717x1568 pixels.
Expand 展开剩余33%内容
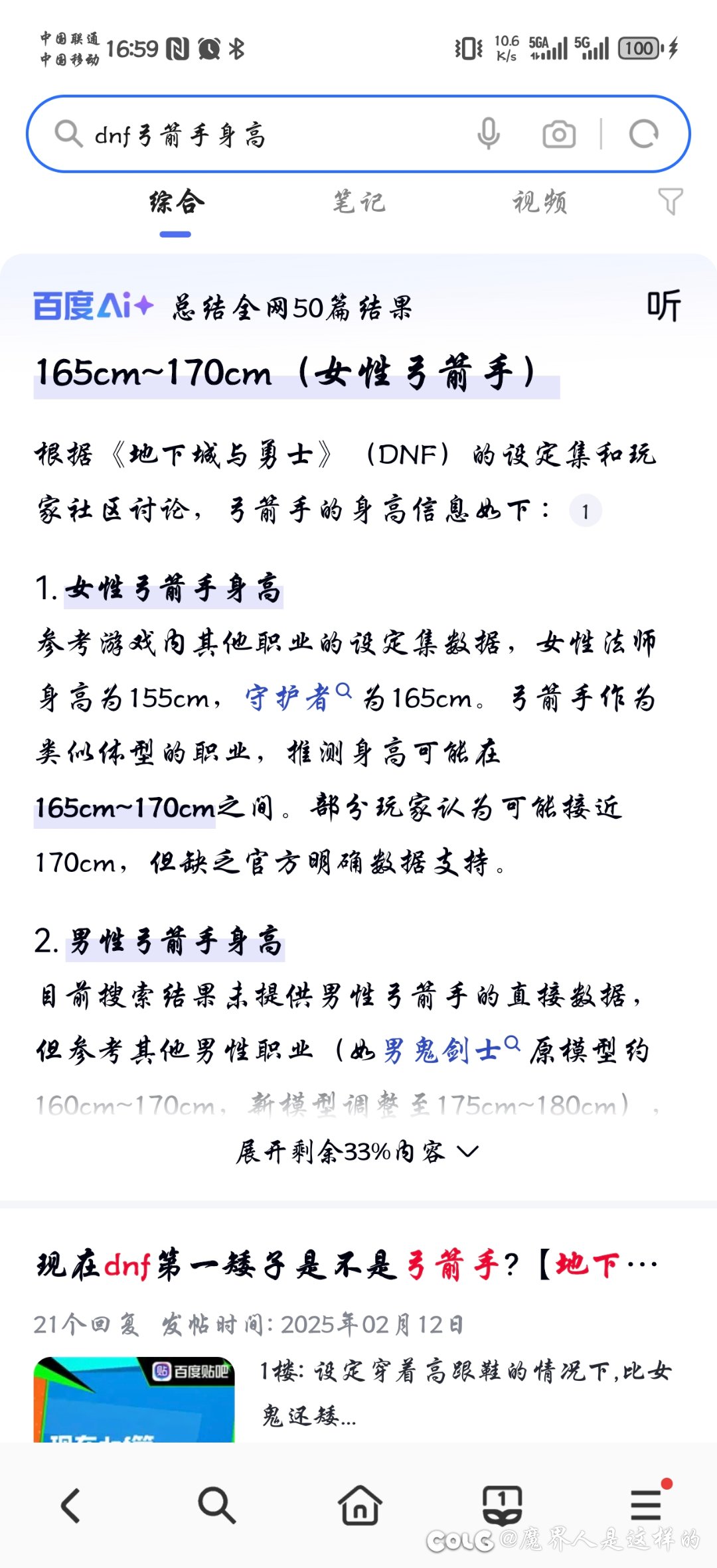tap(357, 1151)
